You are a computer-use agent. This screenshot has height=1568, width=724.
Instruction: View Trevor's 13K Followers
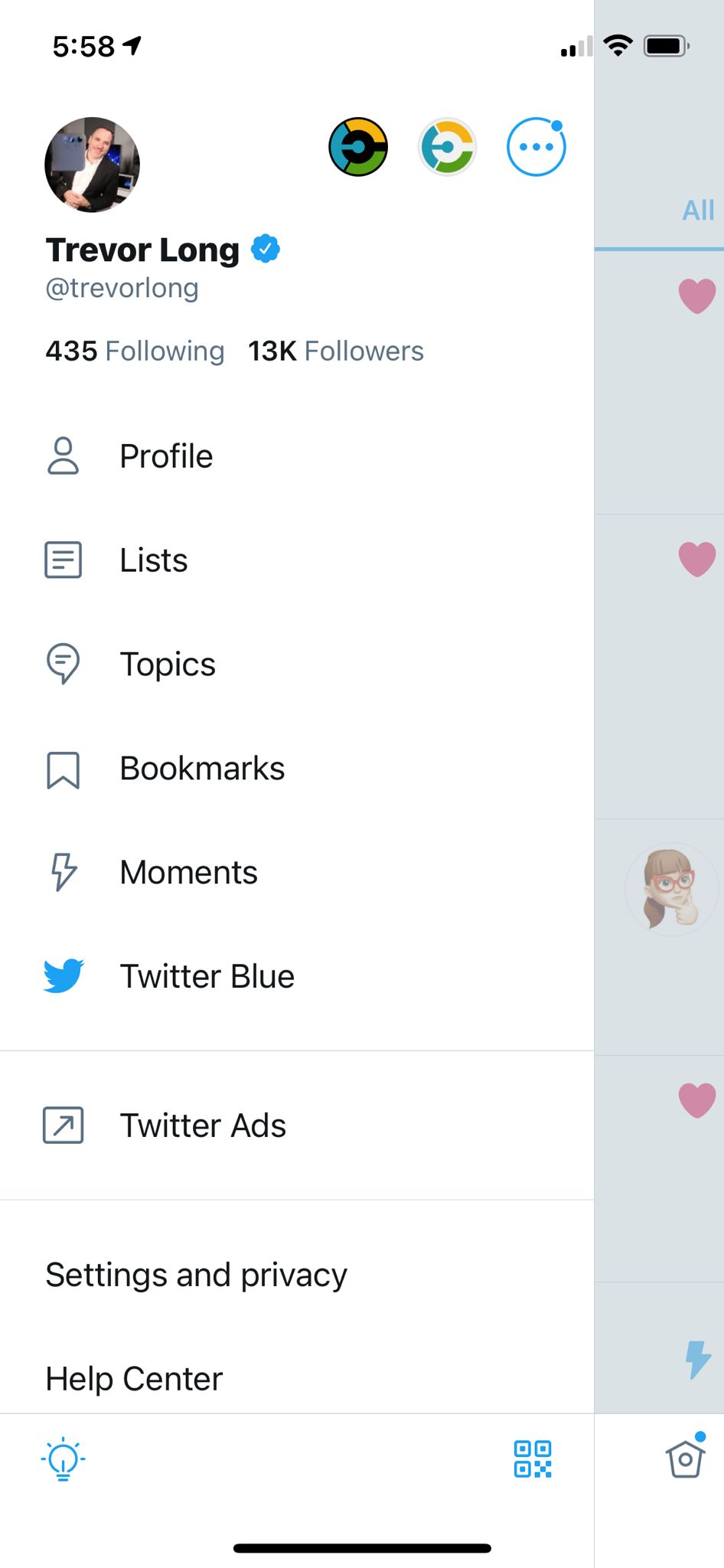[x=334, y=351]
